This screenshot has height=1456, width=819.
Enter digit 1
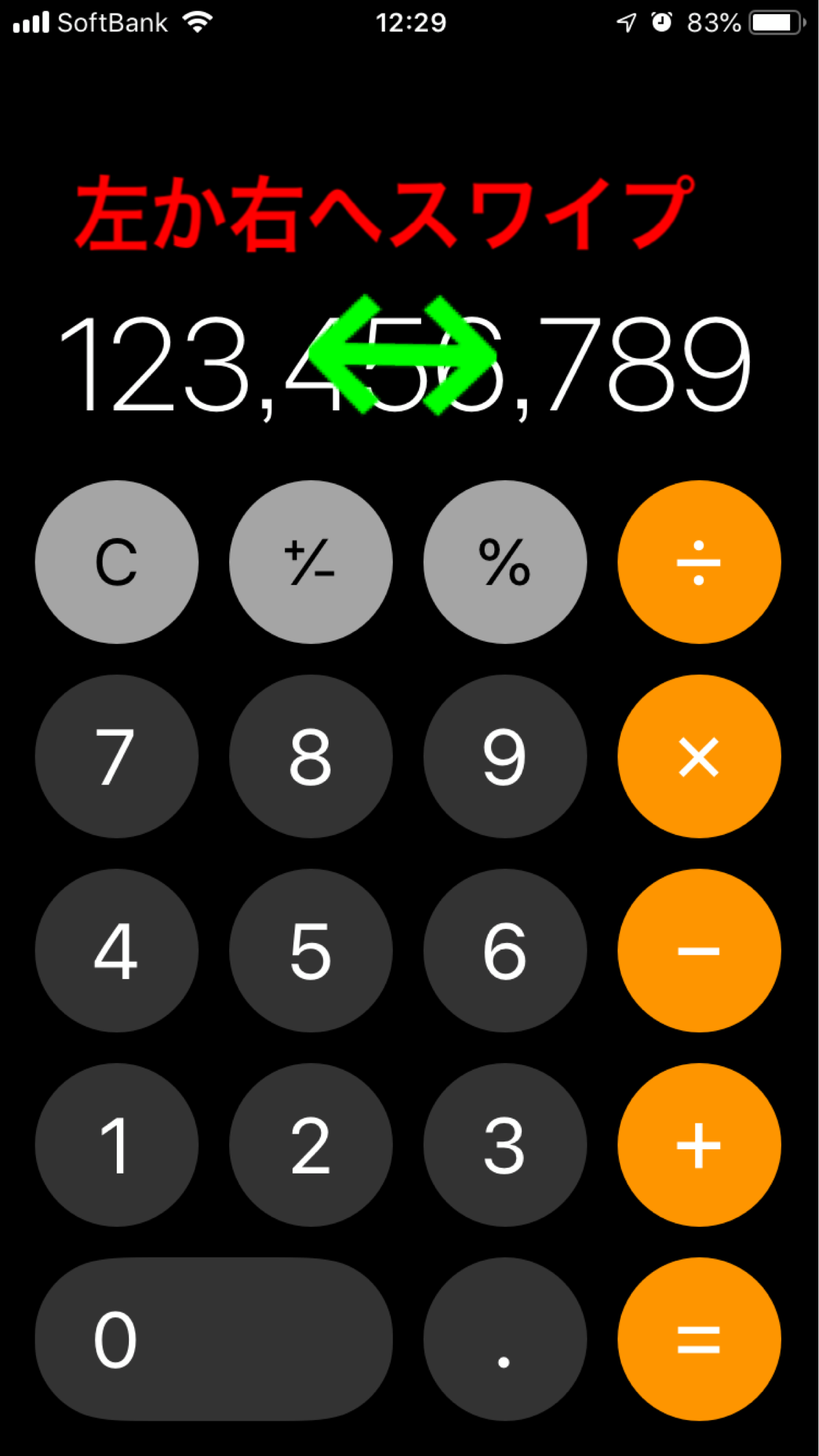click(117, 1145)
